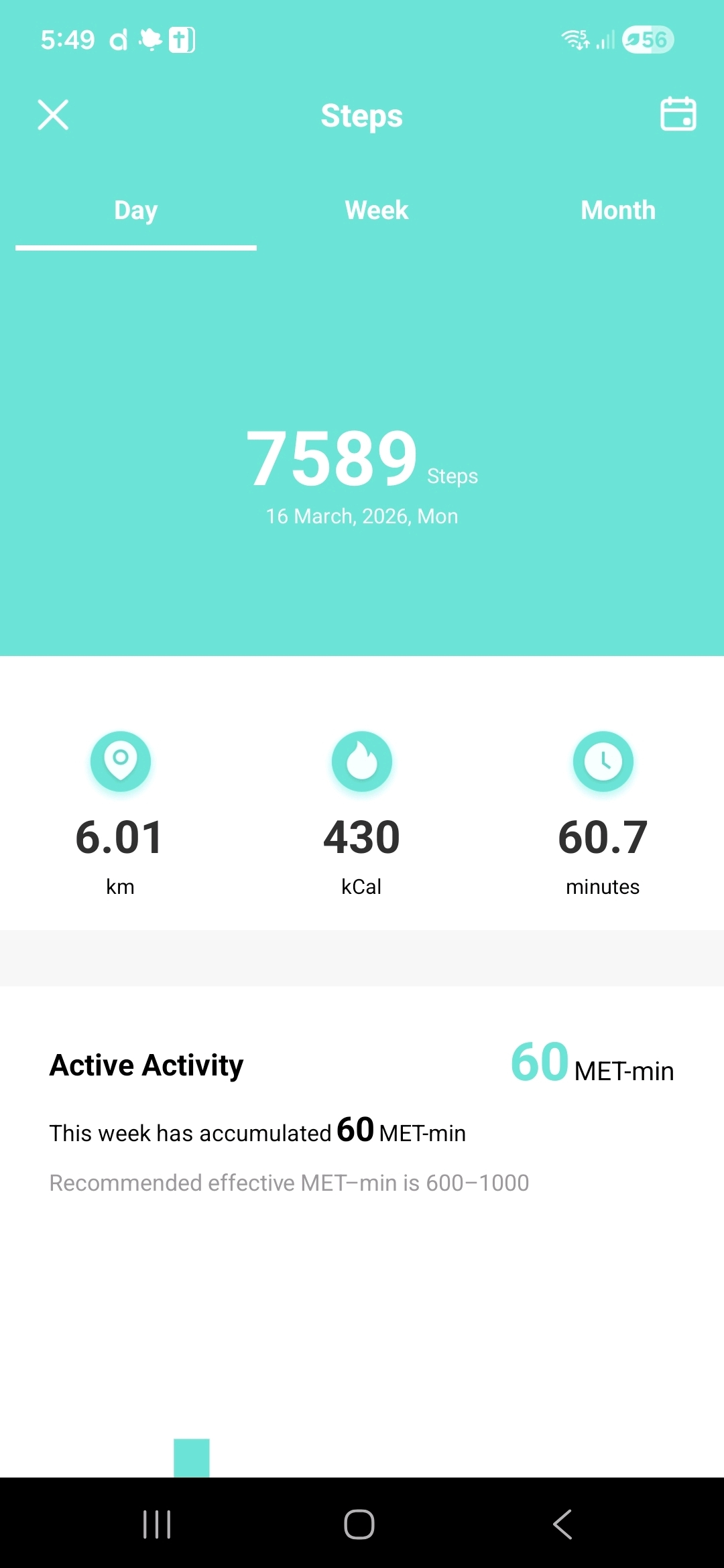
Task: Switch to the Month tab
Action: 617,210
